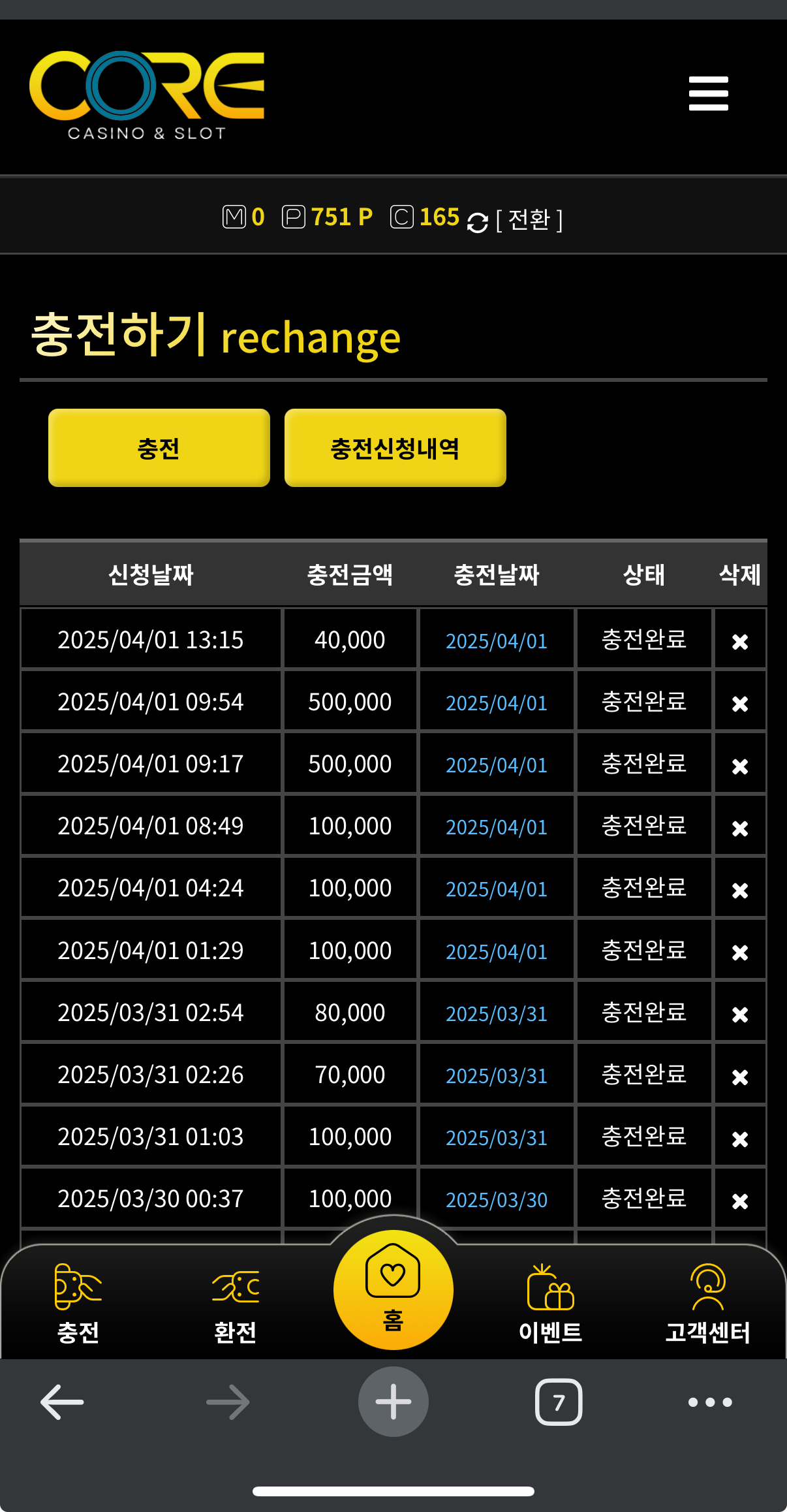View the 7 open browser tabs

[559, 1402]
